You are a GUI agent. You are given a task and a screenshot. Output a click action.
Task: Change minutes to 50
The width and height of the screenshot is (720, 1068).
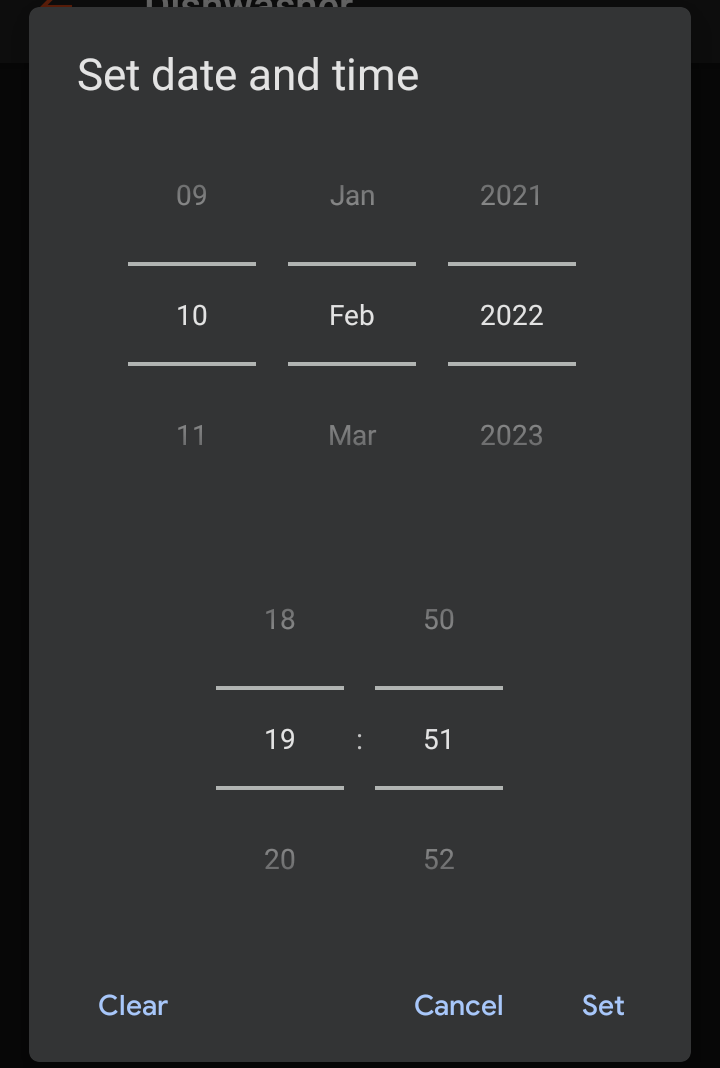[x=439, y=619]
